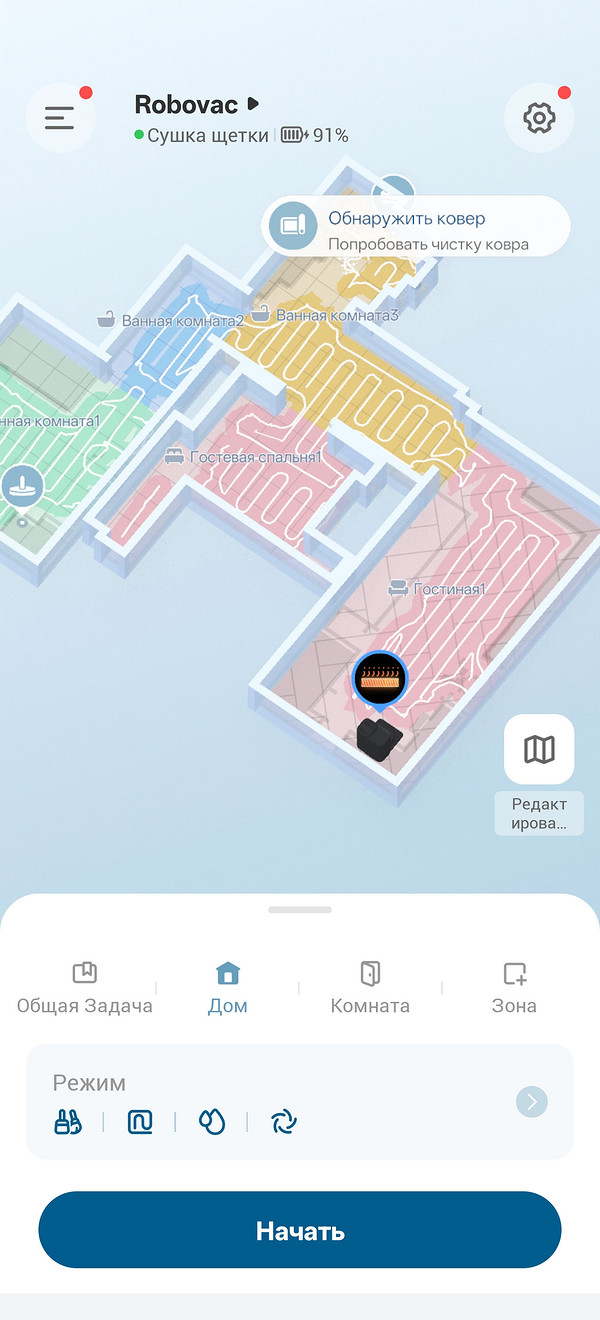Select the Гостевая спальня1 room on the map
Screen dimensions: 600x1320
[x=244, y=457]
